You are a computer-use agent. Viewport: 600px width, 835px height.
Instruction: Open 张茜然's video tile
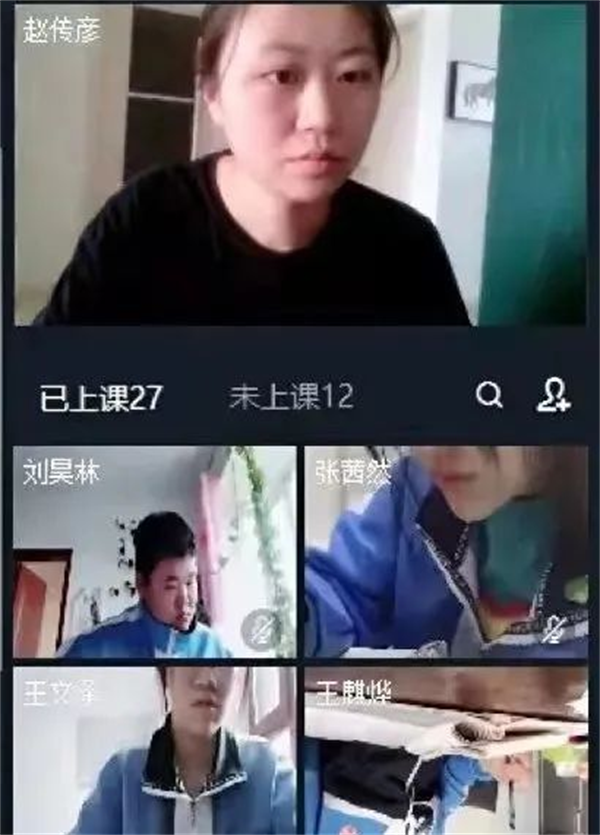[x=445, y=552]
